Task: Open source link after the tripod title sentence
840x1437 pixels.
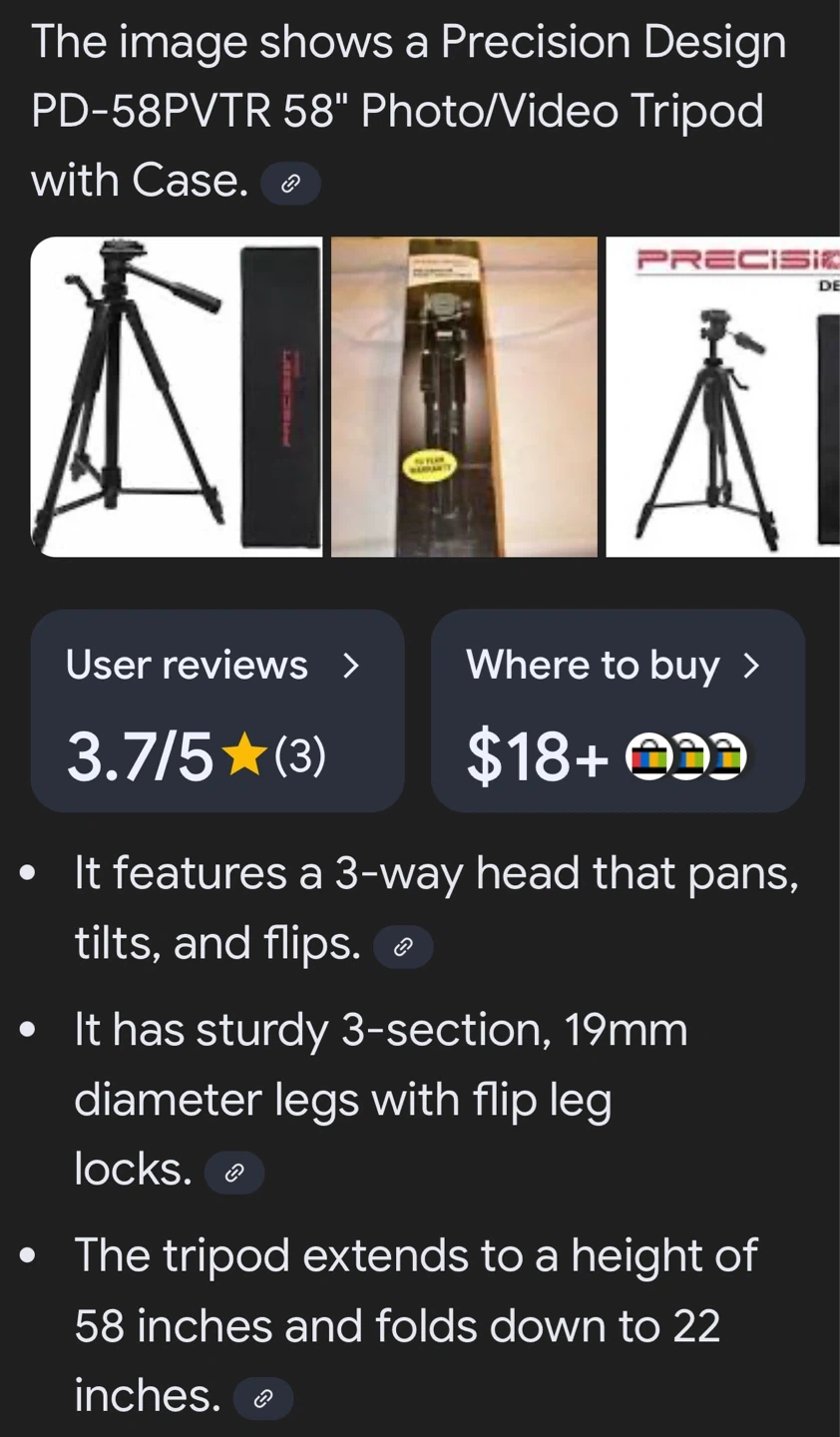Action: (290, 184)
